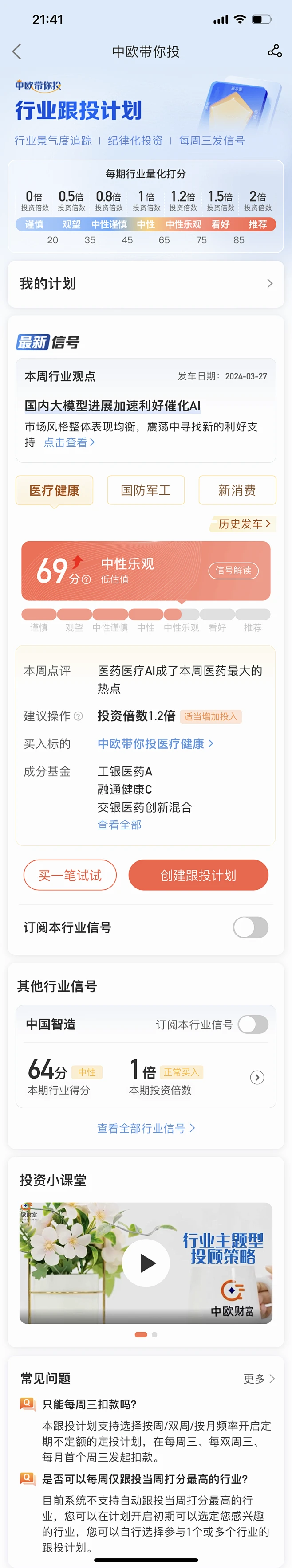Open the 中国智造 details arrow
Image resolution: width=292 pixels, height=1568 pixels.
pyautogui.click(x=257, y=1077)
